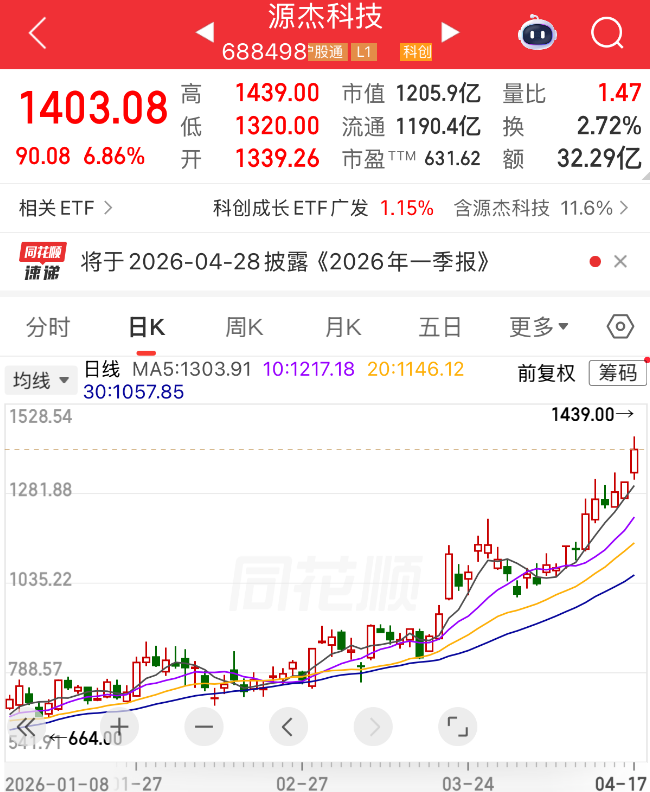Change the 前复权 adjustment option

(546, 373)
